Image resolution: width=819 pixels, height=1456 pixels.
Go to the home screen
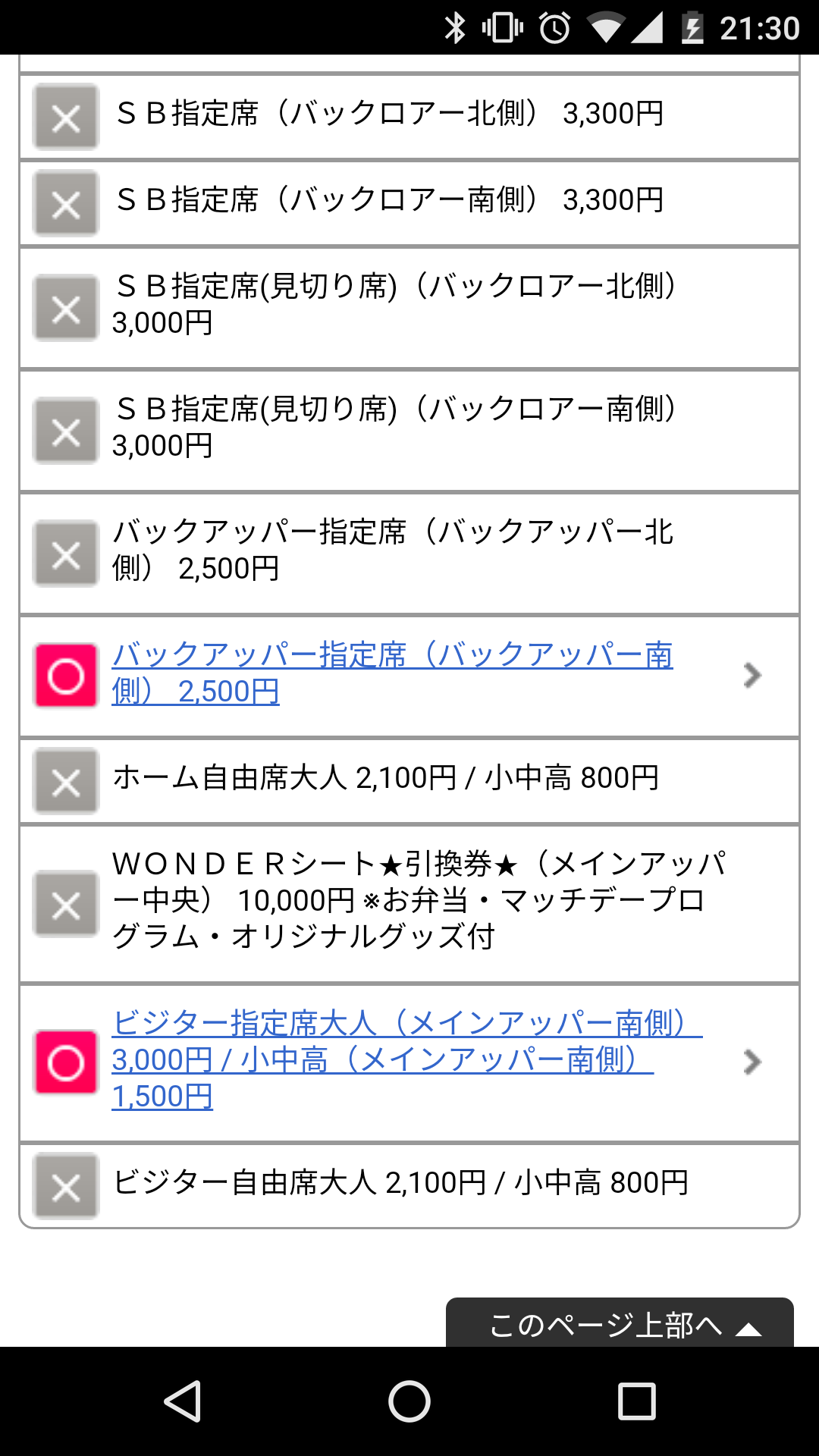tap(409, 1401)
